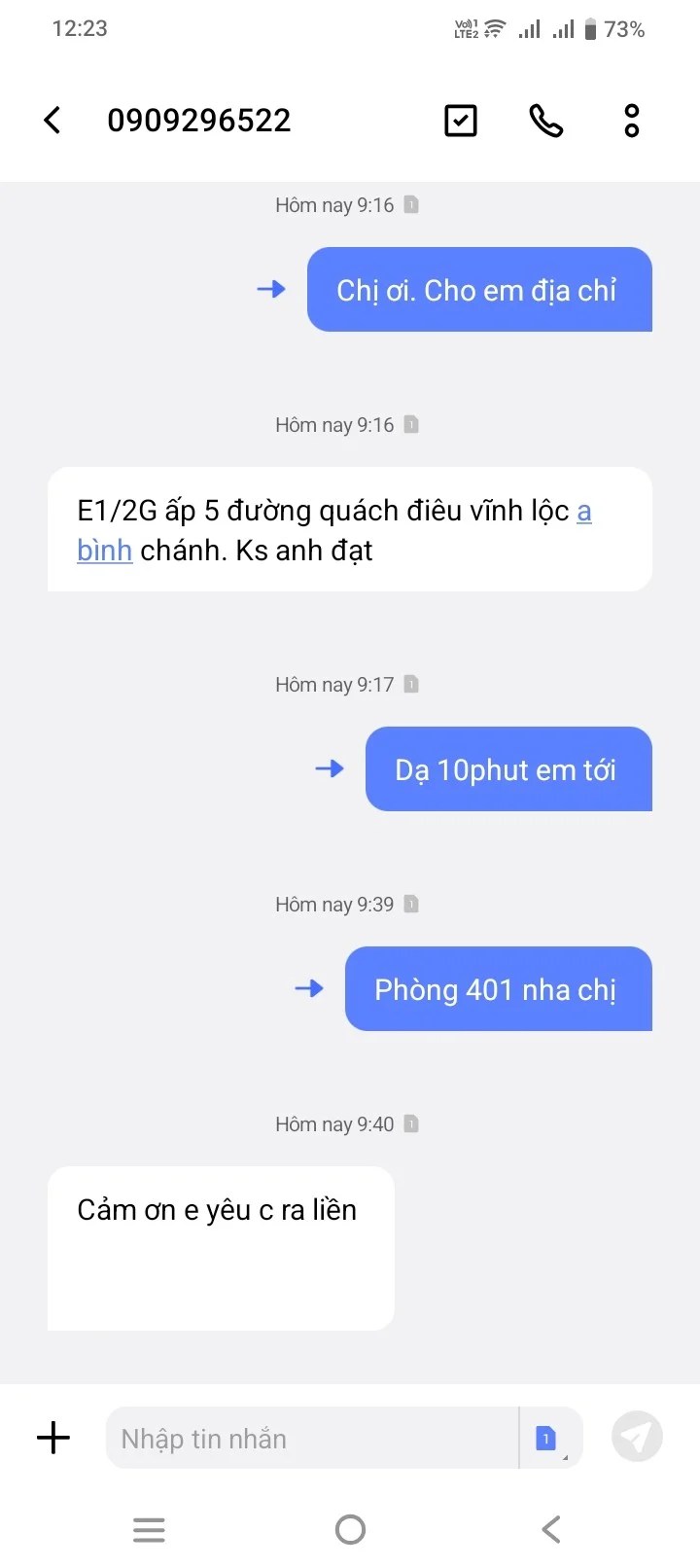Open the underlined link in the address message
The height and width of the screenshot is (1568, 700).
[x=104, y=551]
